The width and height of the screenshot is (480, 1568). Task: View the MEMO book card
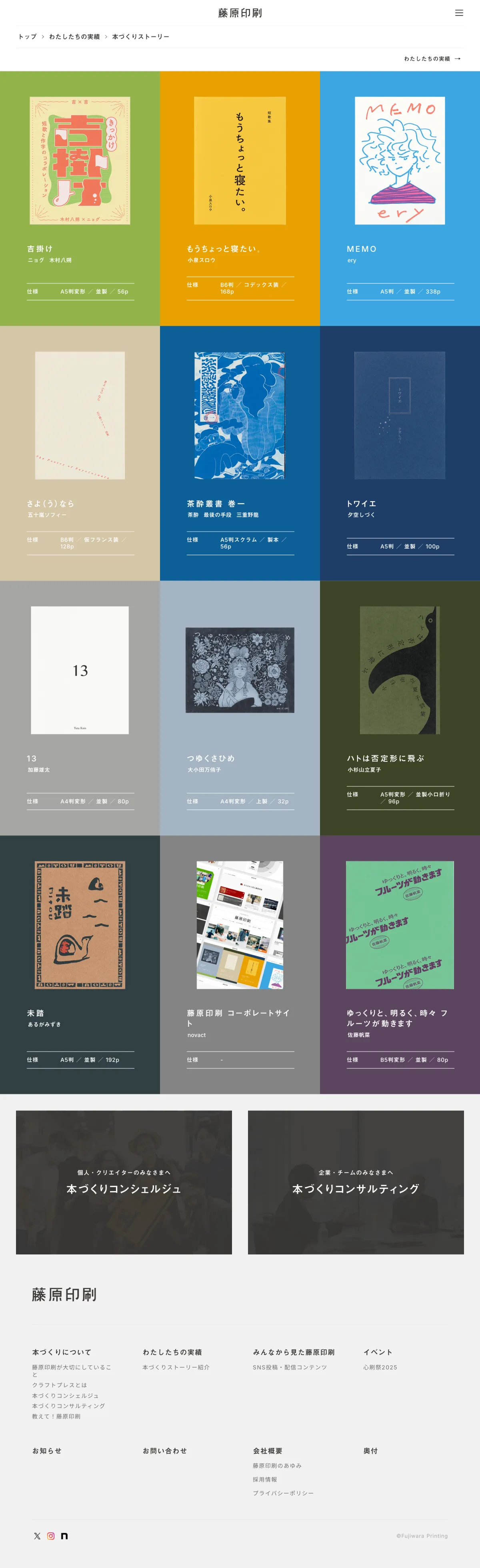point(400,198)
